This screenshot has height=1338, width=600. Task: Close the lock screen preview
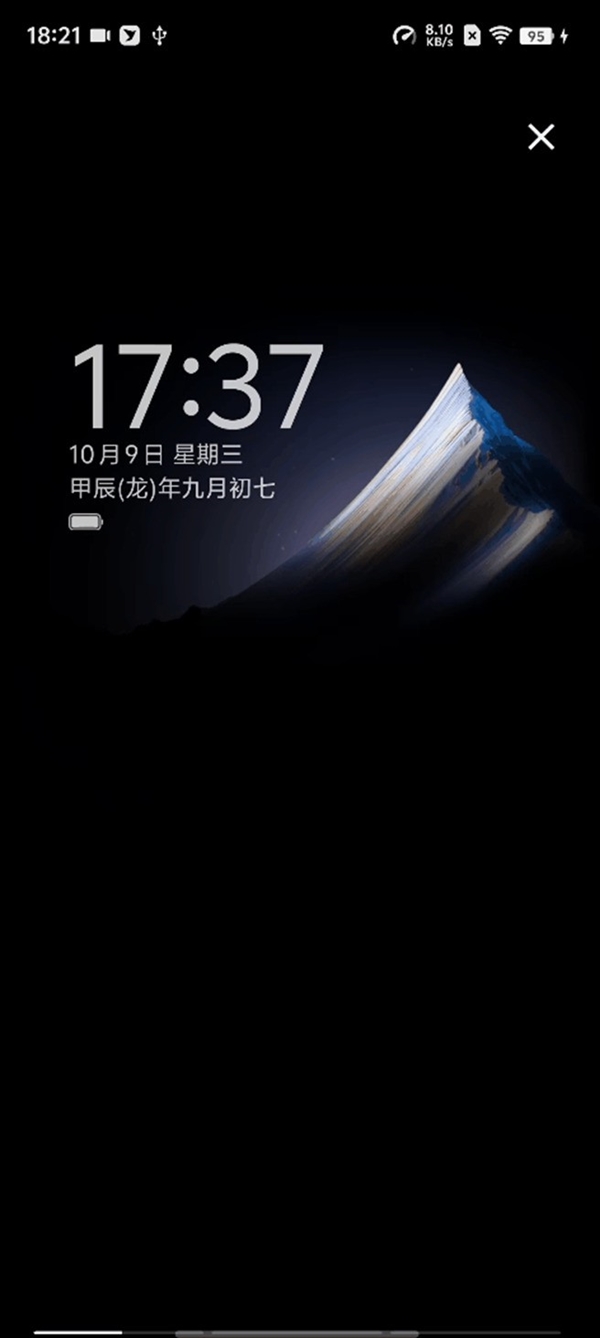[x=541, y=137]
